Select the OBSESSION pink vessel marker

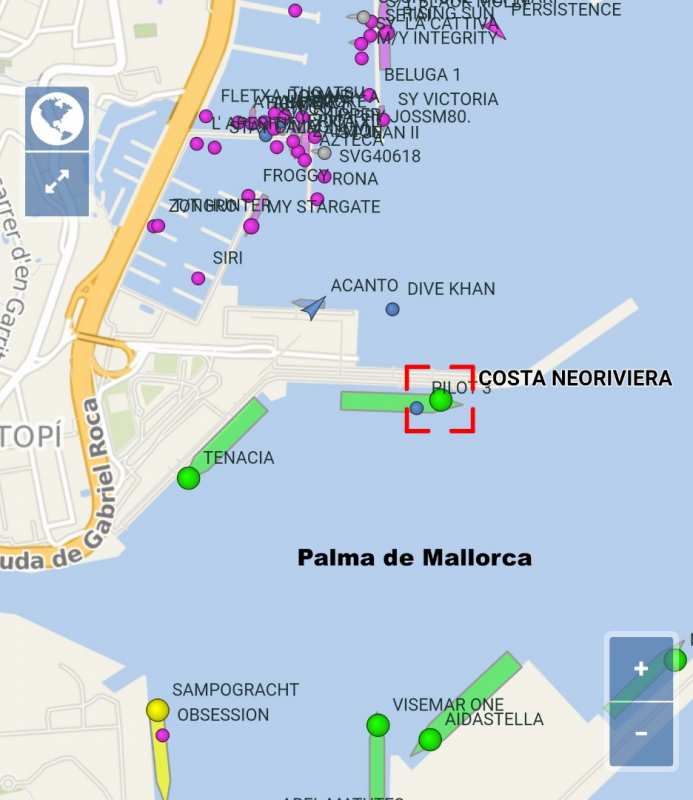click(162, 735)
